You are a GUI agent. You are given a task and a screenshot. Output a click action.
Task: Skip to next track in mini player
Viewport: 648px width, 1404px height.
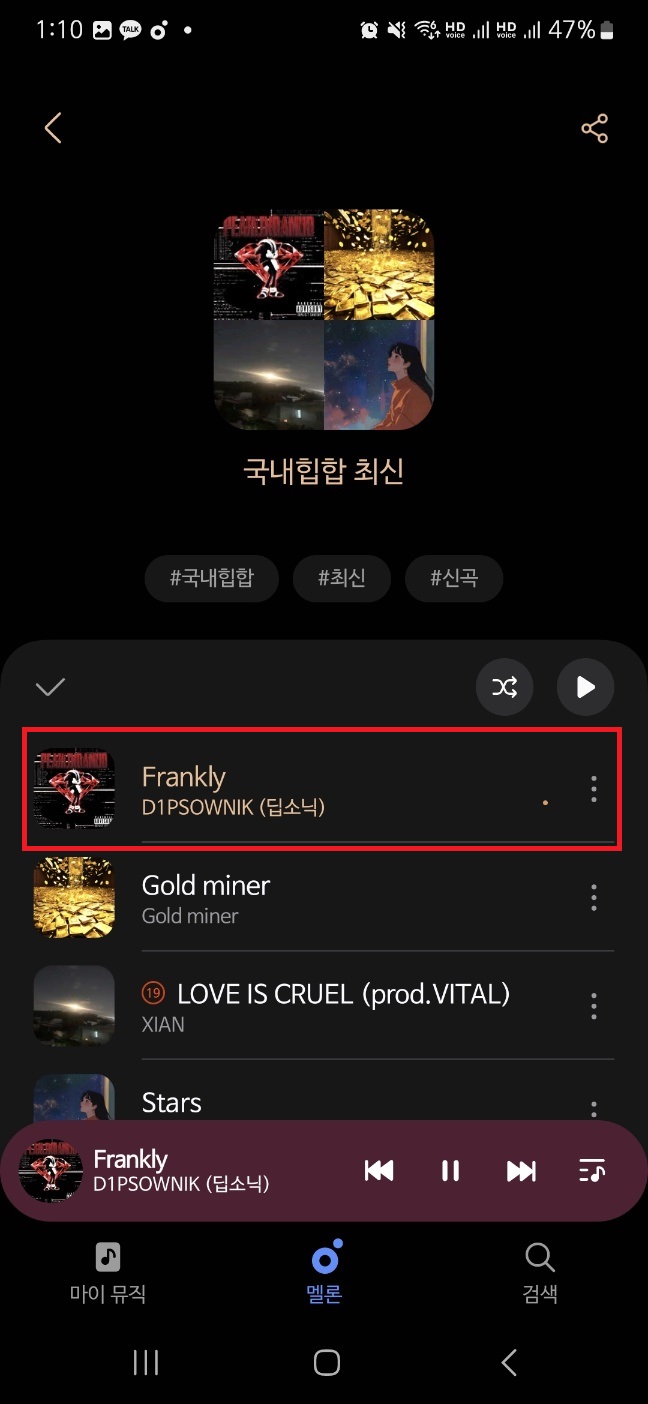point(521,1171)
